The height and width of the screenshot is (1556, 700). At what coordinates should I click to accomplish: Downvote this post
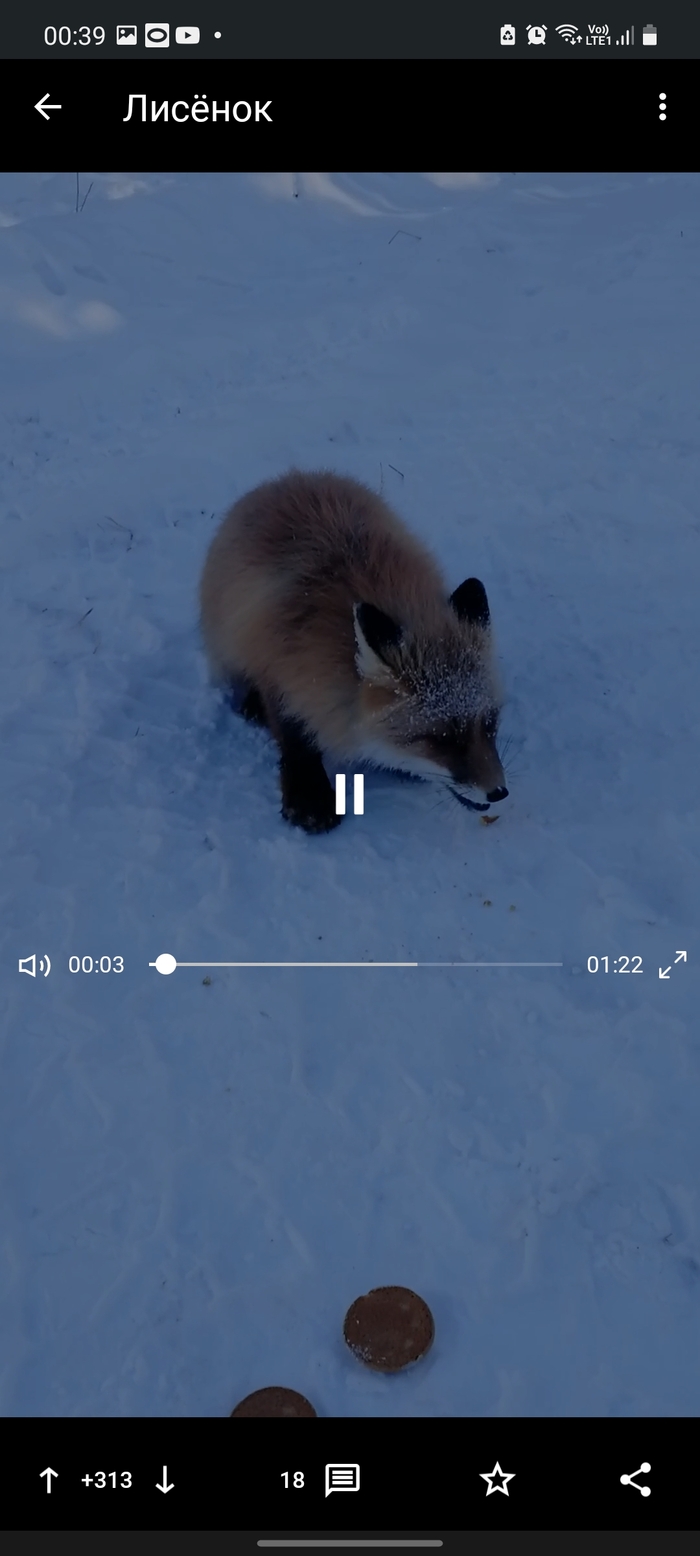tap(165, 1480)
